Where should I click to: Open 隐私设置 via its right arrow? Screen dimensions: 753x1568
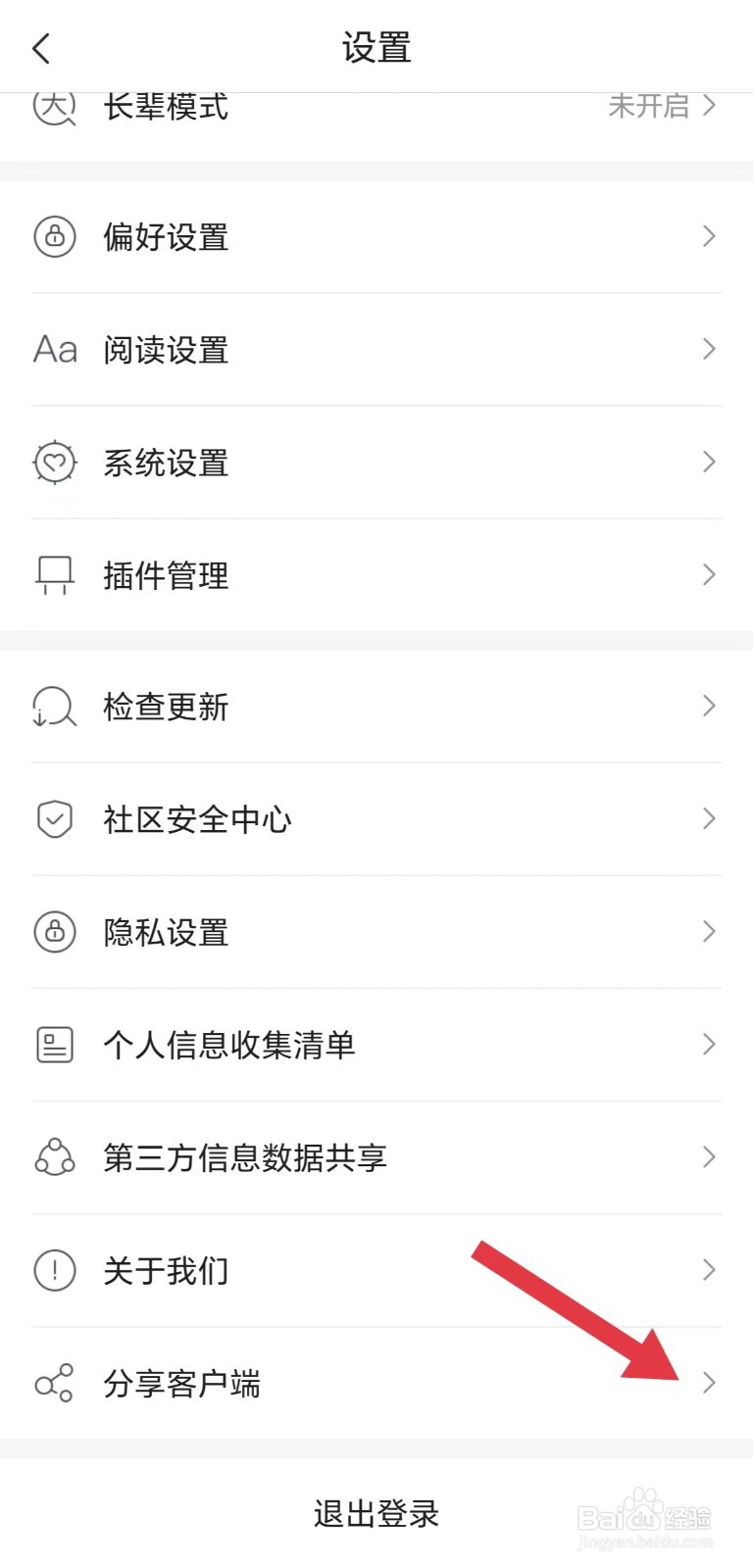[709, 932]
